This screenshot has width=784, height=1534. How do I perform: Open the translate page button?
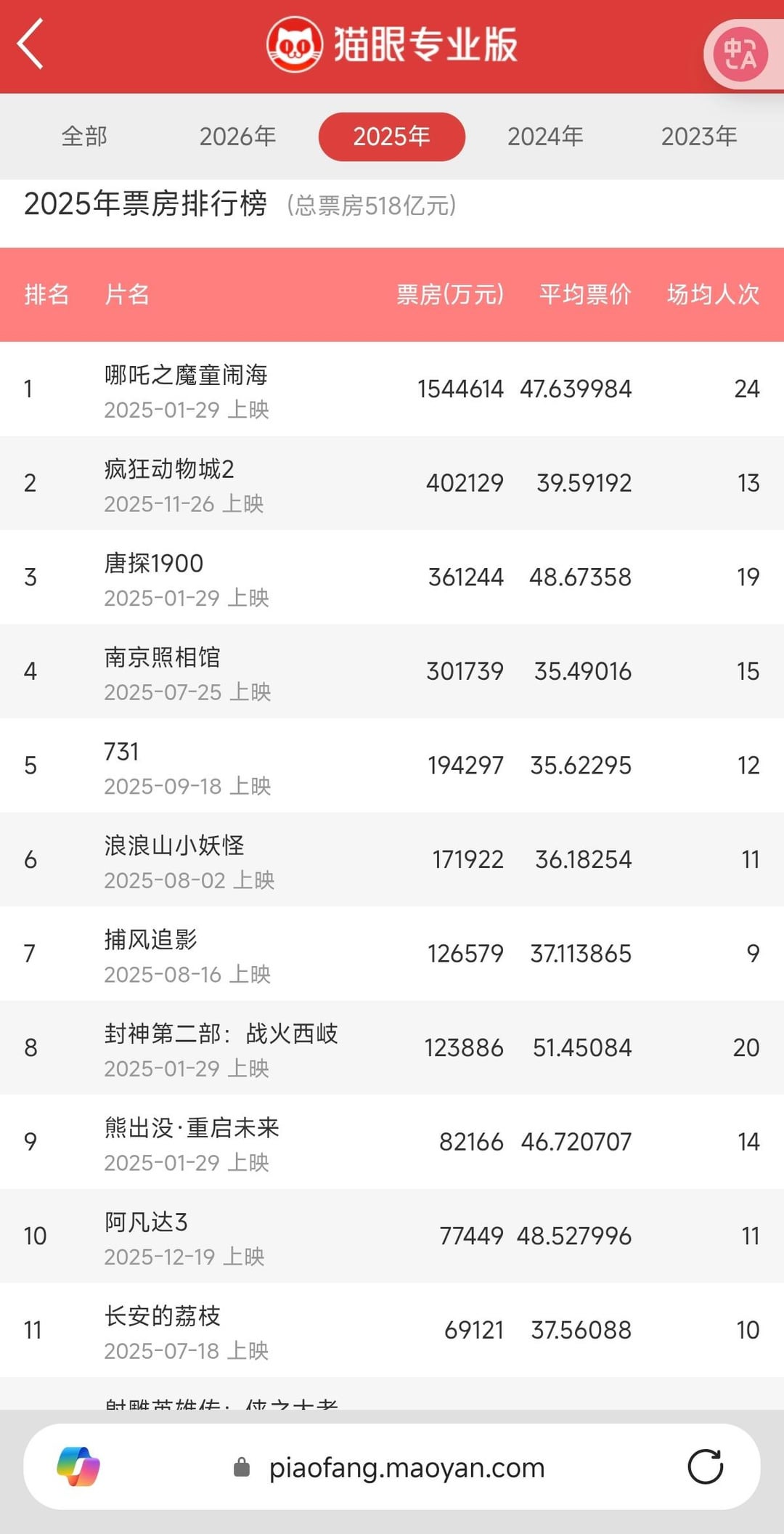740,54
